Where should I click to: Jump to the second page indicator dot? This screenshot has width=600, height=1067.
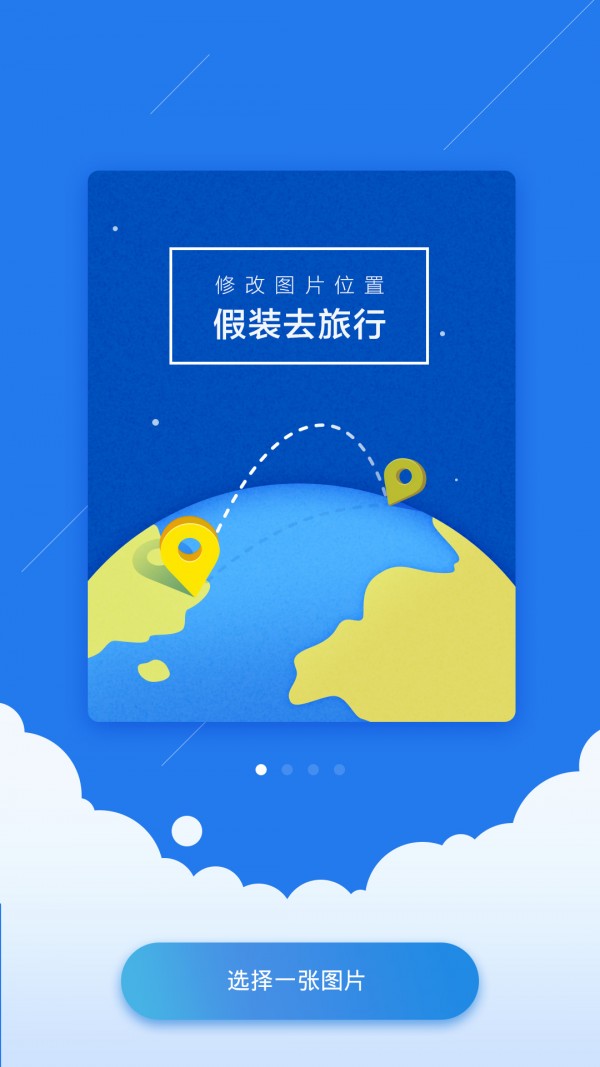tap(287, 769)
